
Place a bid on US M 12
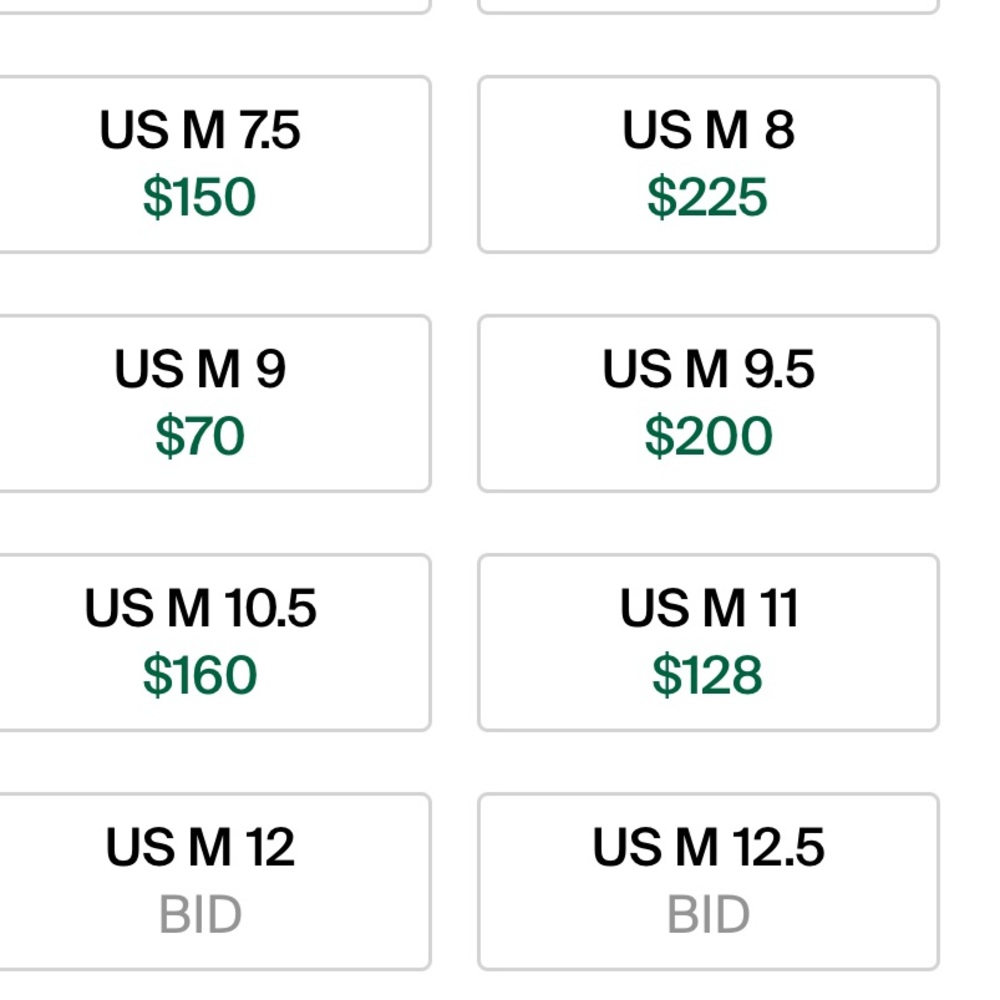click(200, 882)
